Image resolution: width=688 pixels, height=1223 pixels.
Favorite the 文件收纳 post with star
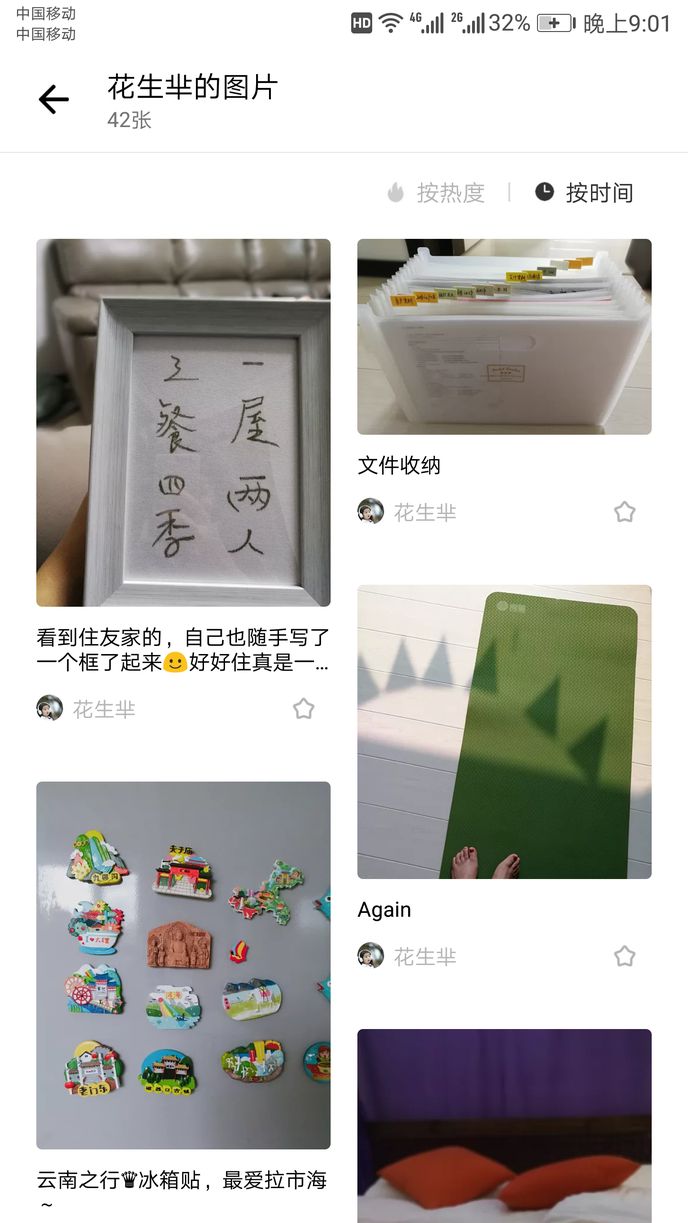click(624, 512)
